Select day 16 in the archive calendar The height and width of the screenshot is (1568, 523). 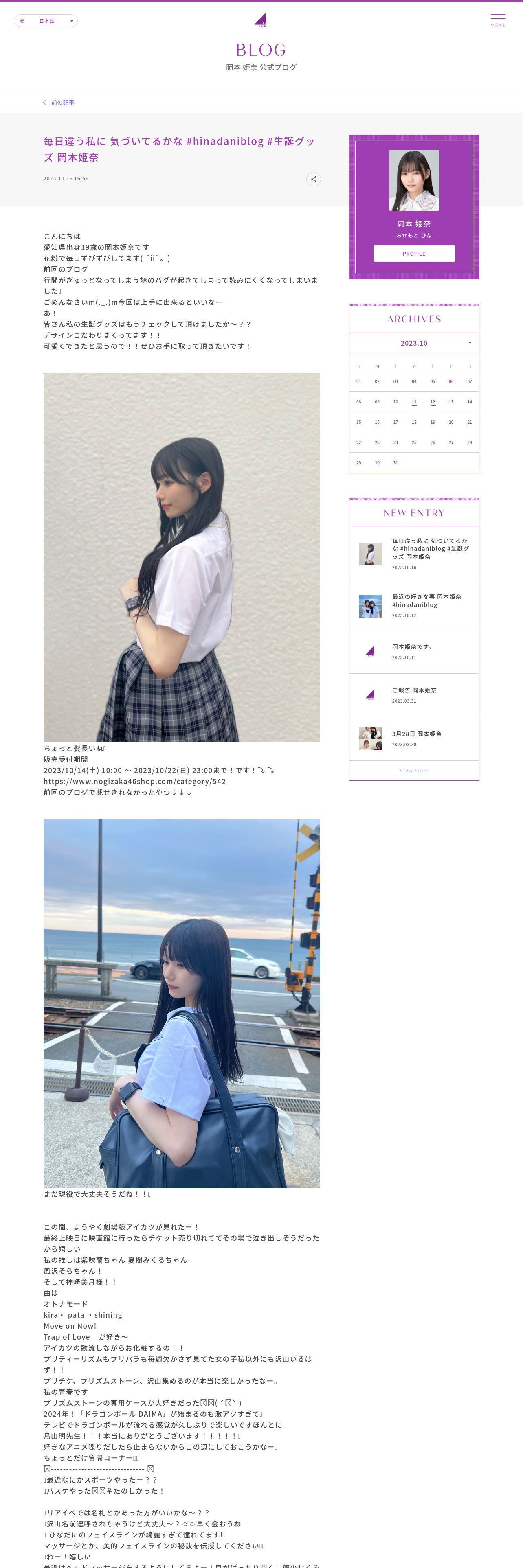[377, 422]
